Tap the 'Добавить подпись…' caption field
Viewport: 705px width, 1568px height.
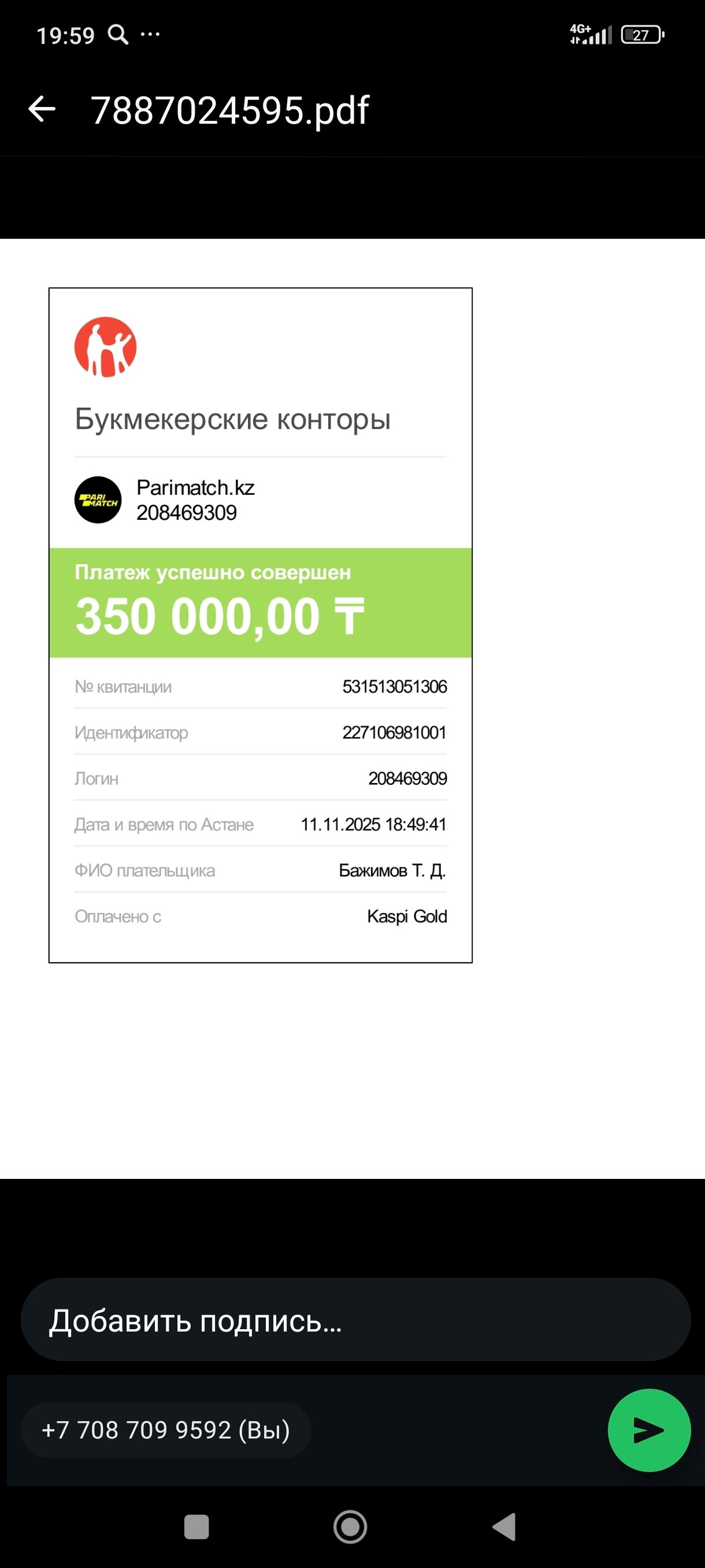click(x=355, y=1319)
